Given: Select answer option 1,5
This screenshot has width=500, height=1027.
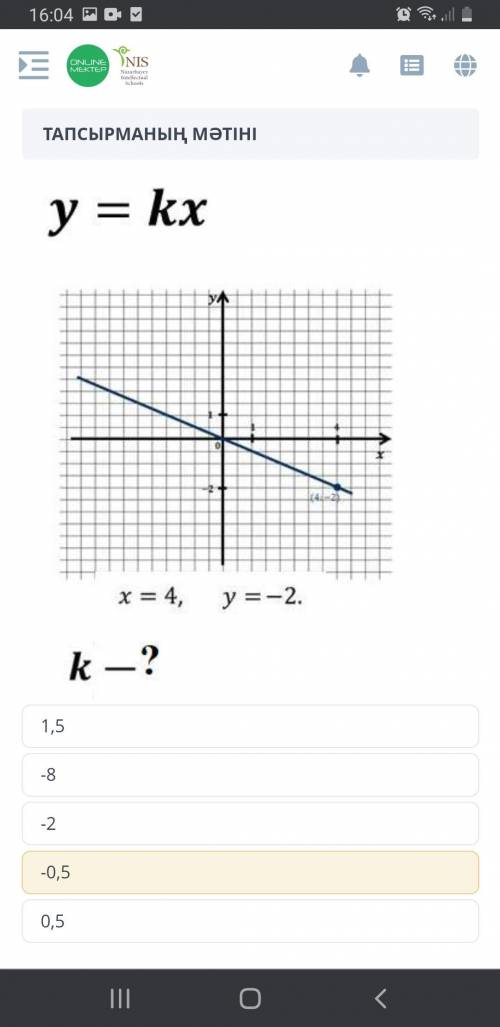Looking at the screenshot, I should (x=250, y=726).
